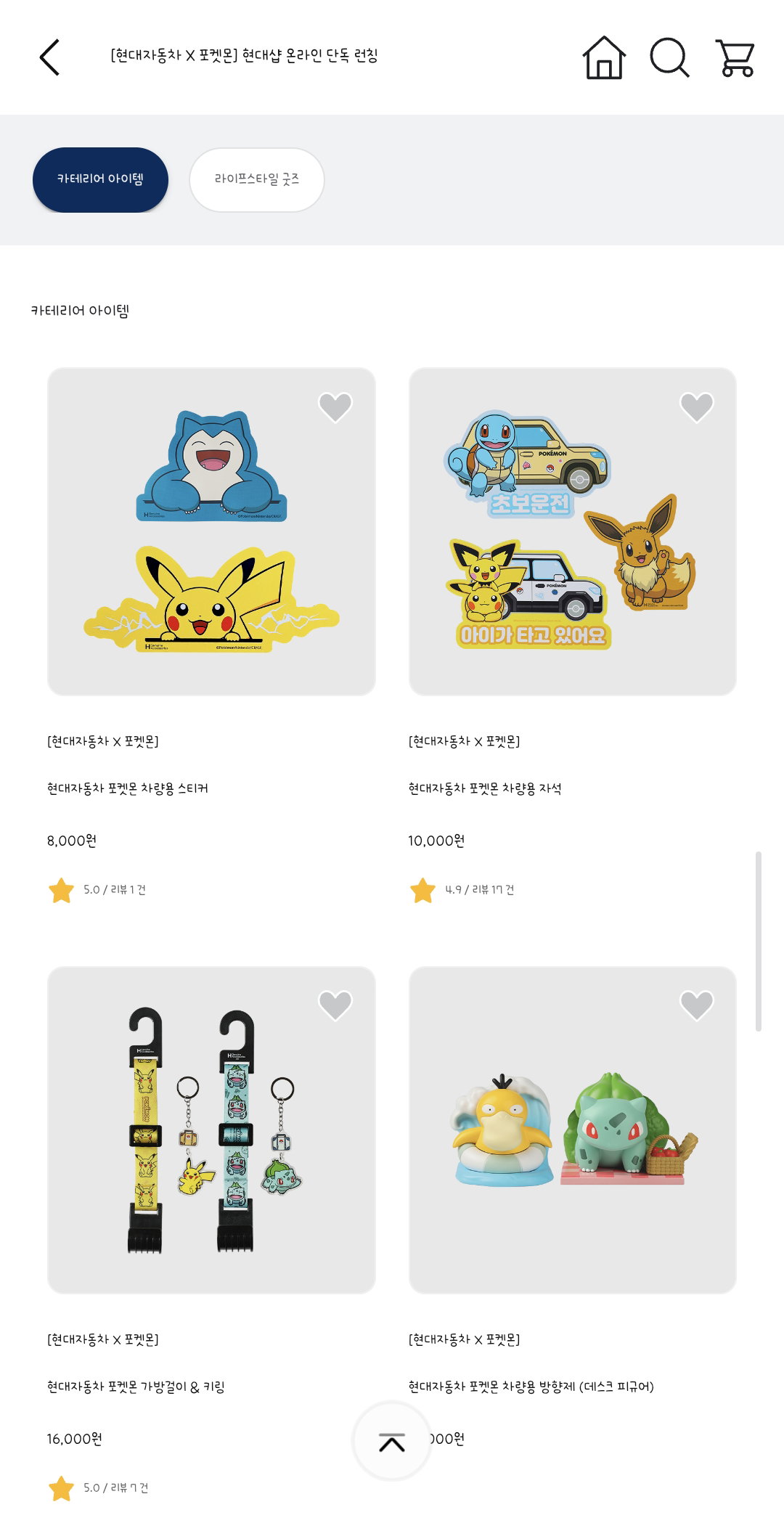Go back using the top-left arrow
Image resolution: width=784 pixels, height=1531 pixels.
(x=49, y=57)
